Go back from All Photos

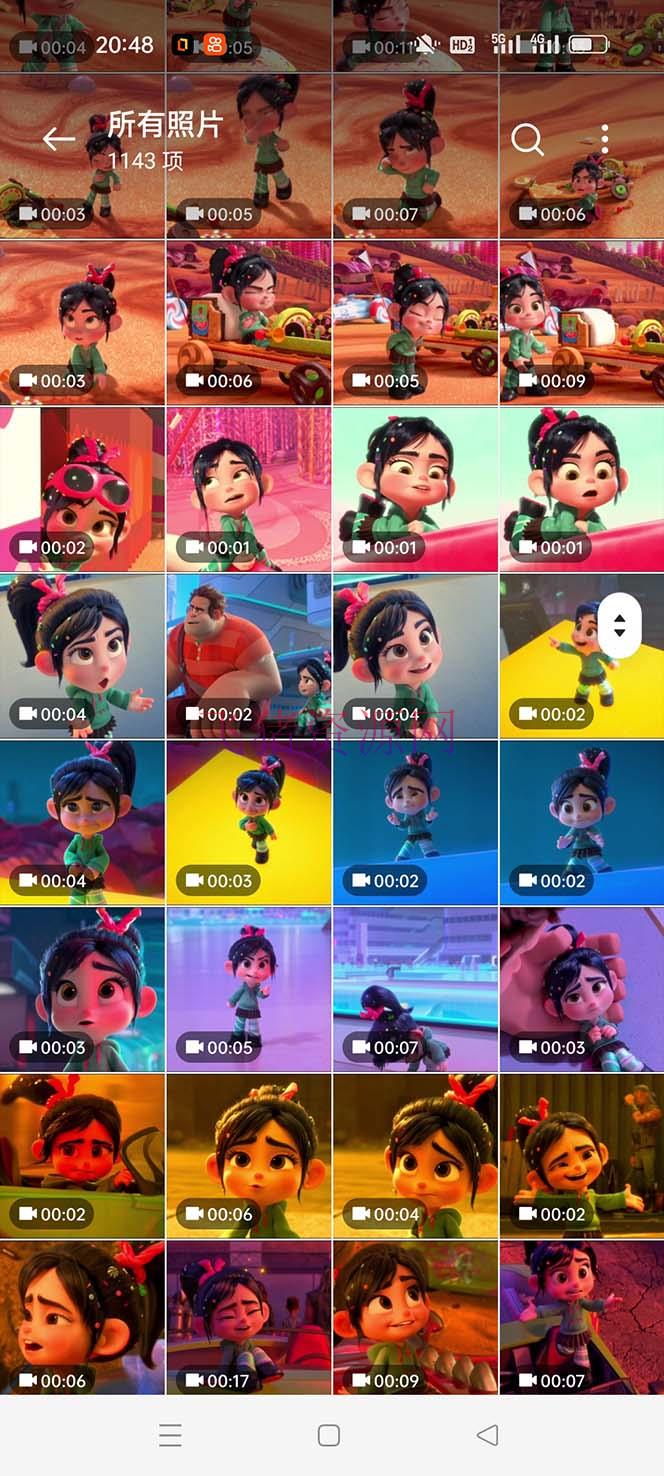pos(58,140)
